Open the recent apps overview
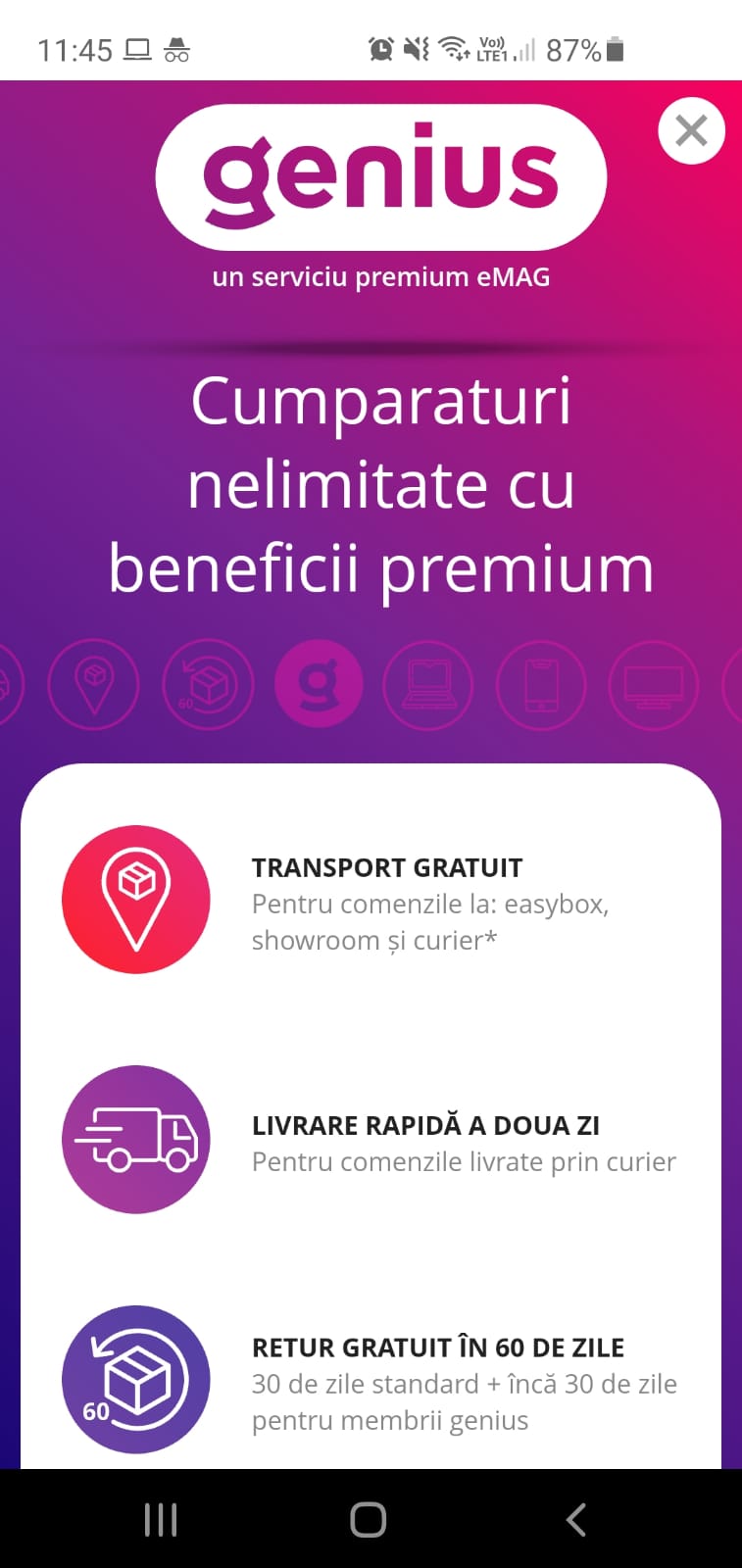 click(161, 1520)
